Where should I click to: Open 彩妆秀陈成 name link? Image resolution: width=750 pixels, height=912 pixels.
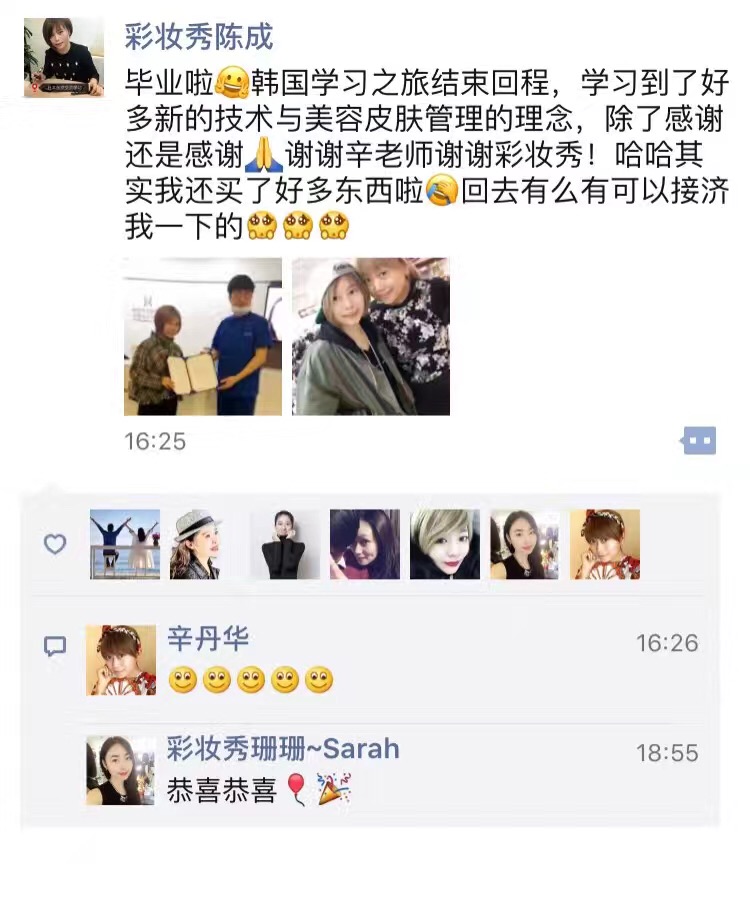[199, 38]
